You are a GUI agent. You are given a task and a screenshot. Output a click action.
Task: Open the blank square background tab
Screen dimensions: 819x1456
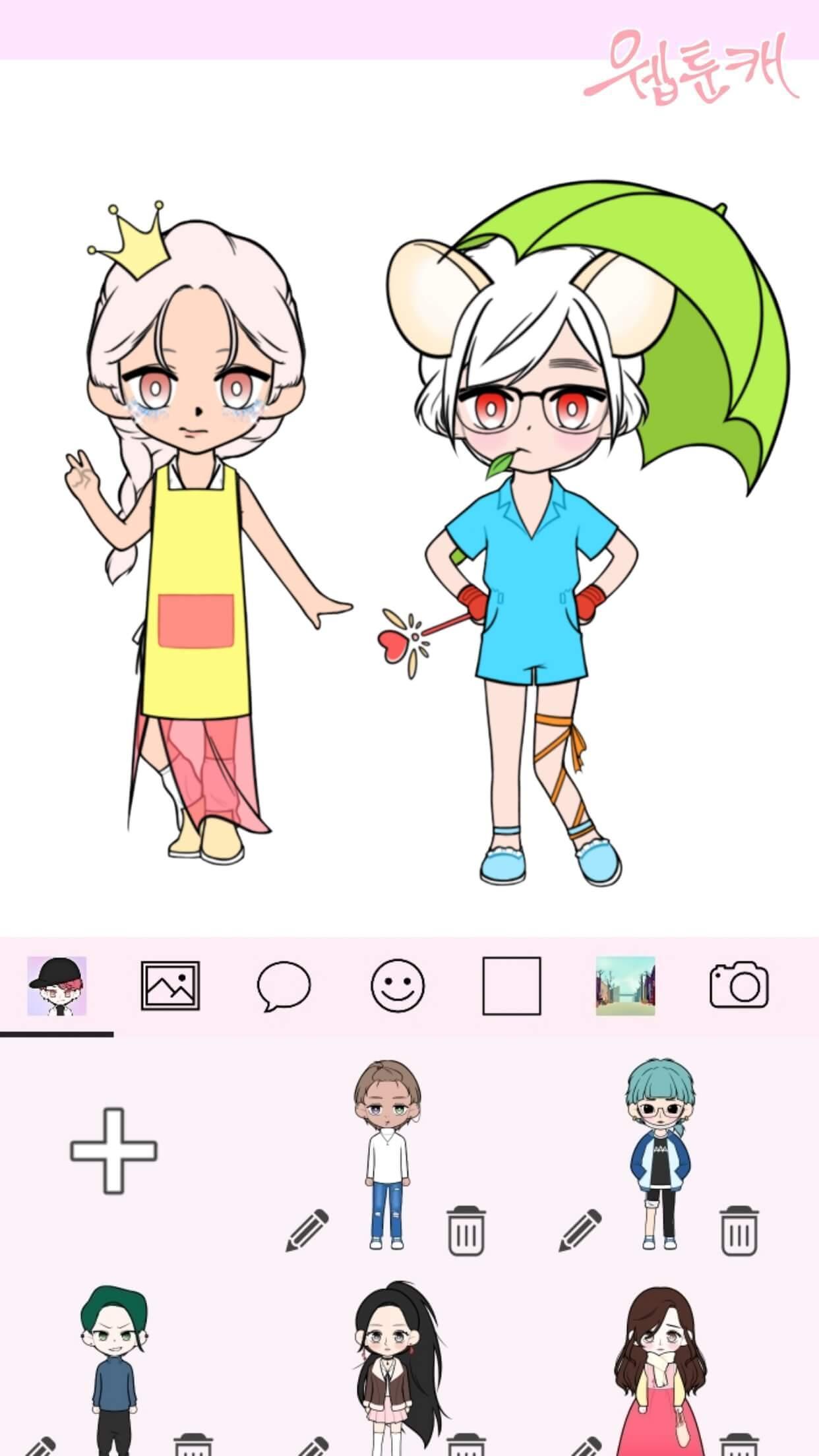[512, 986]
